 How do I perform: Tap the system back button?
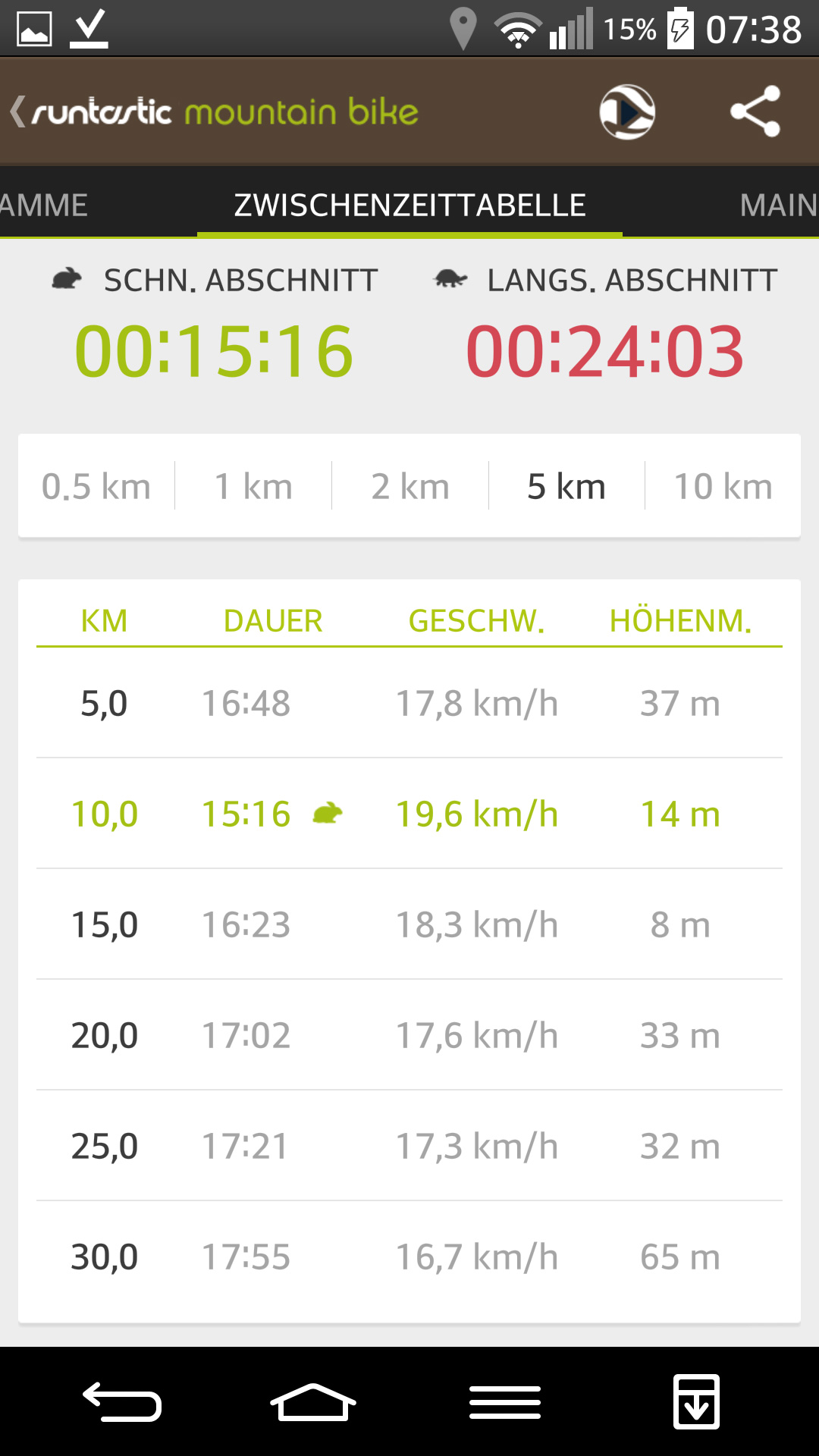(122, 1401)
